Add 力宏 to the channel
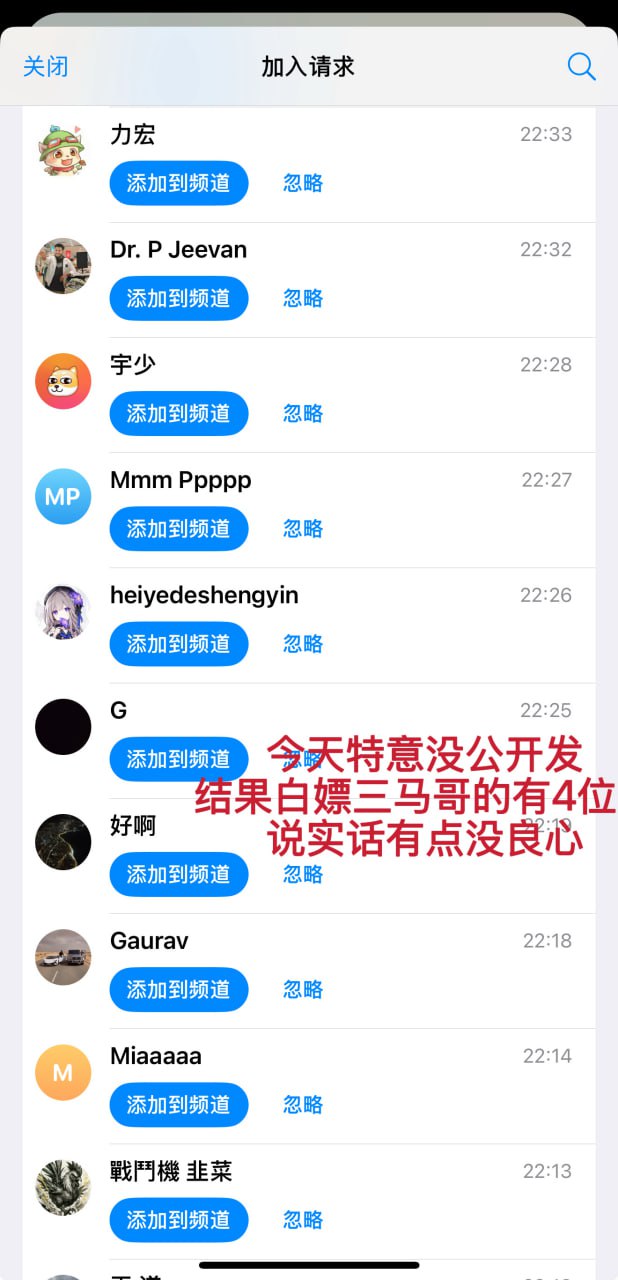The width and height of the screenshot is (618, 1280). pyautogui.click(x=178, y=183)
